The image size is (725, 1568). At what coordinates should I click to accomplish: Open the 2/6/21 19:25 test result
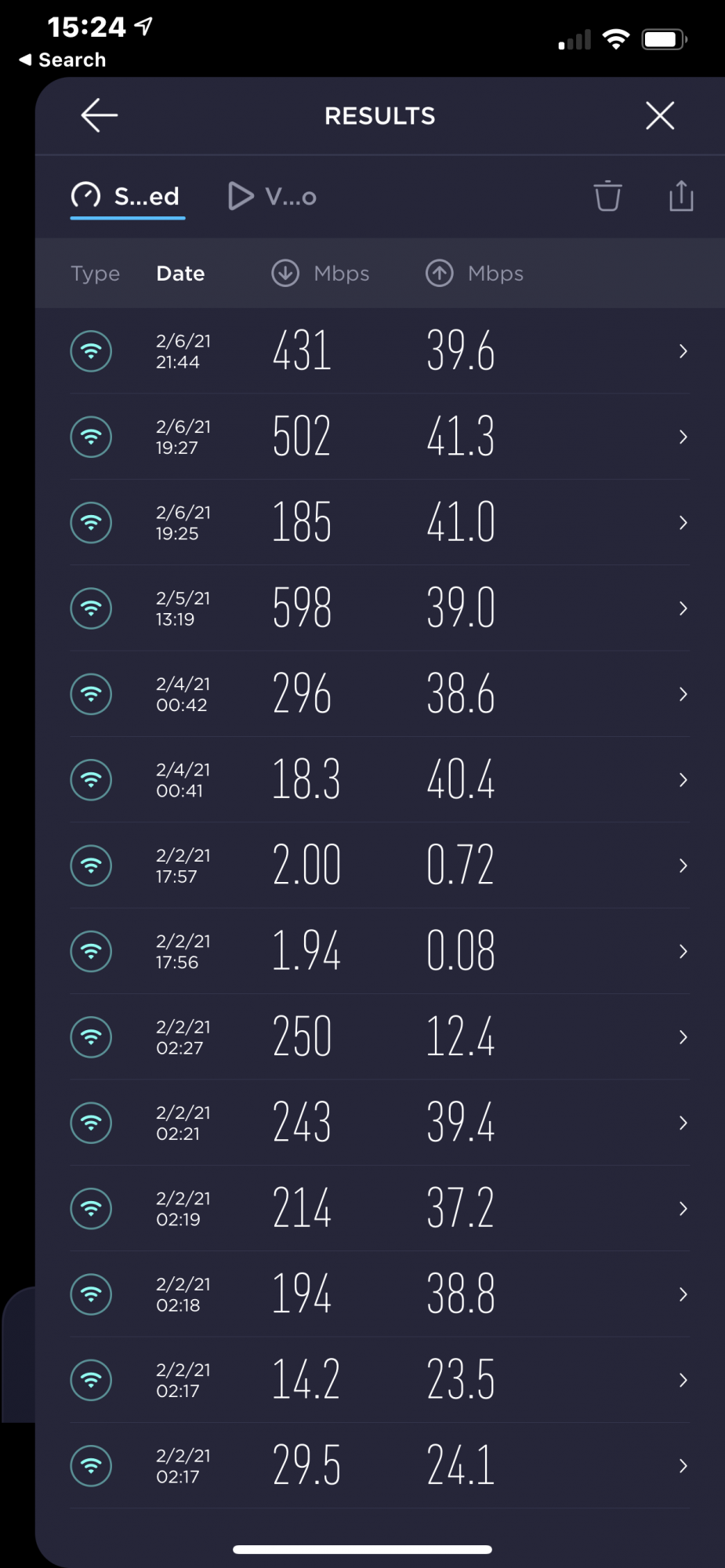[x=379, y=522]
